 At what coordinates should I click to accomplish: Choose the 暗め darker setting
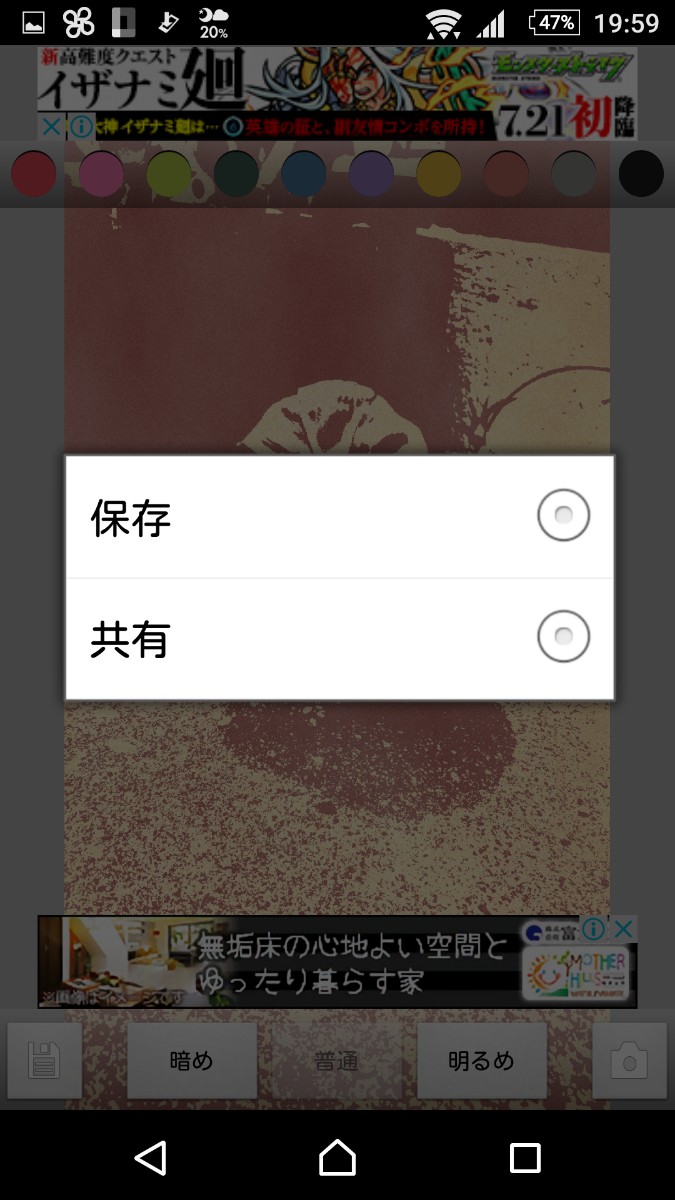coord(192,1060)
